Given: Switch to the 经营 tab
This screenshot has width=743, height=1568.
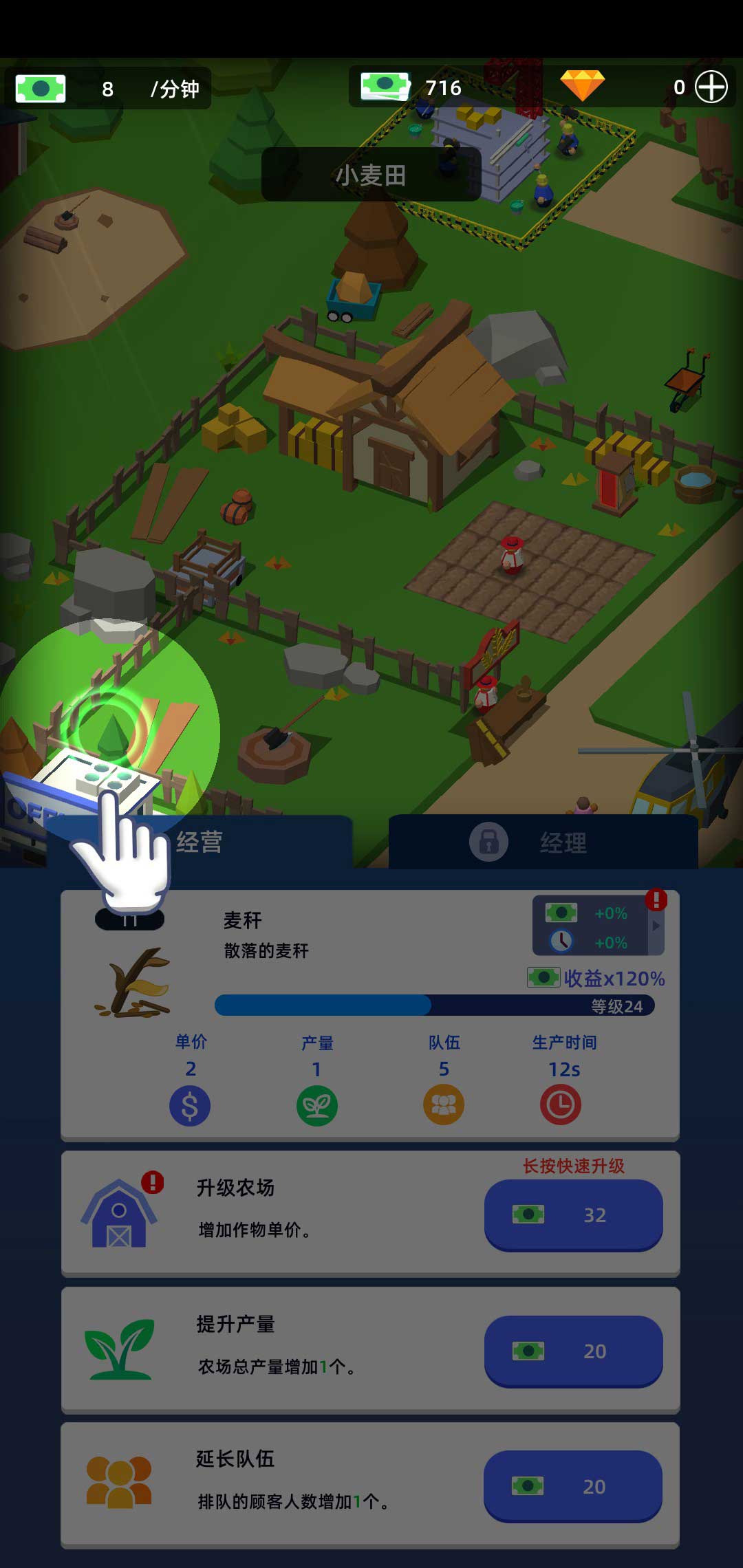Looking at the screenshot, I should [200, 842].
